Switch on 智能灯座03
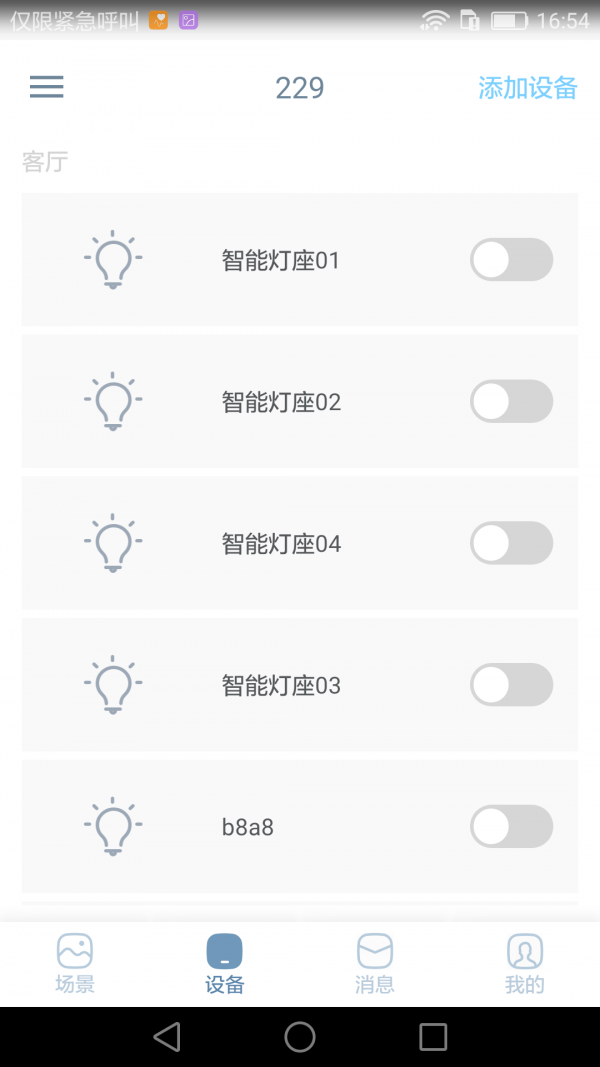This screenshot has height=1067, width=600. pos(511,685)
